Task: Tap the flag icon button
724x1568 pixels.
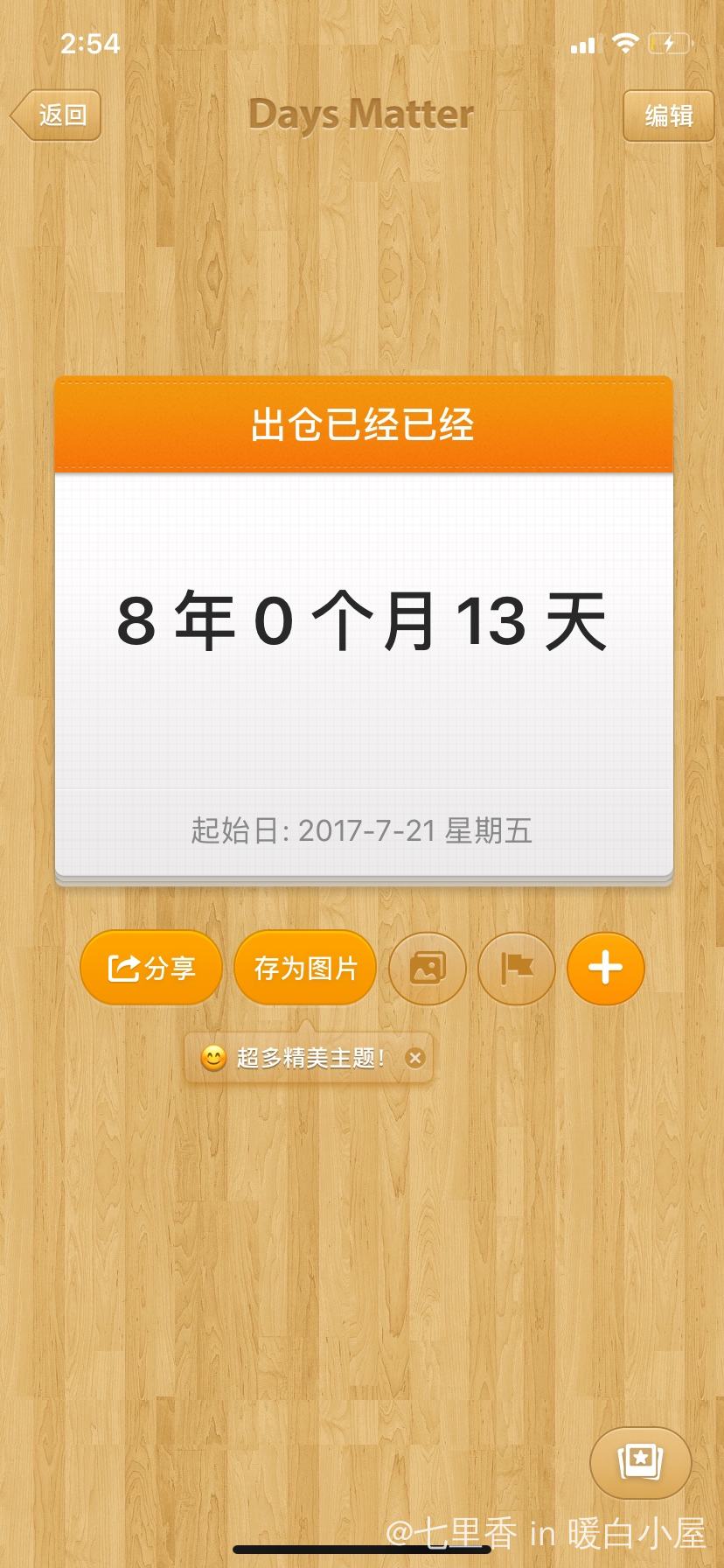Action: (x=517, y=969)
